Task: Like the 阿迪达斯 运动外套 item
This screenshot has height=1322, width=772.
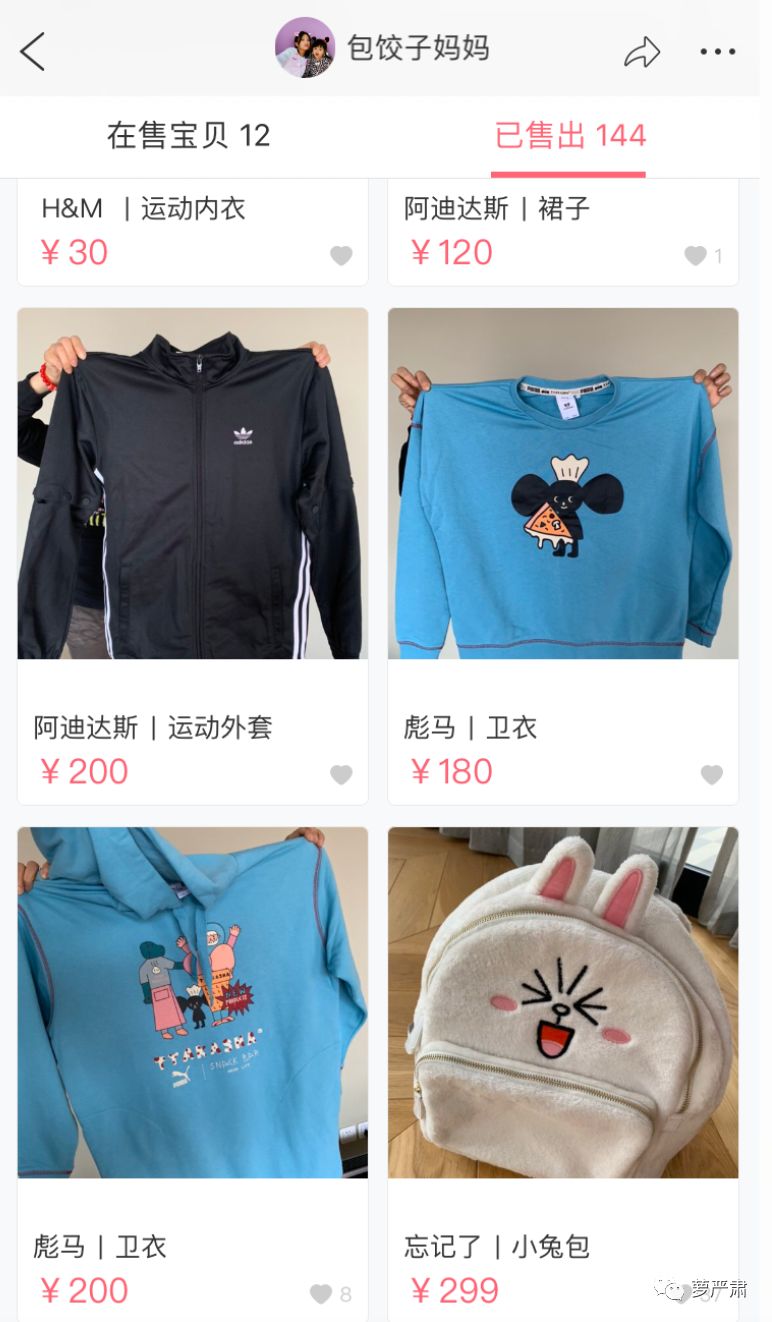Action: 341,775
